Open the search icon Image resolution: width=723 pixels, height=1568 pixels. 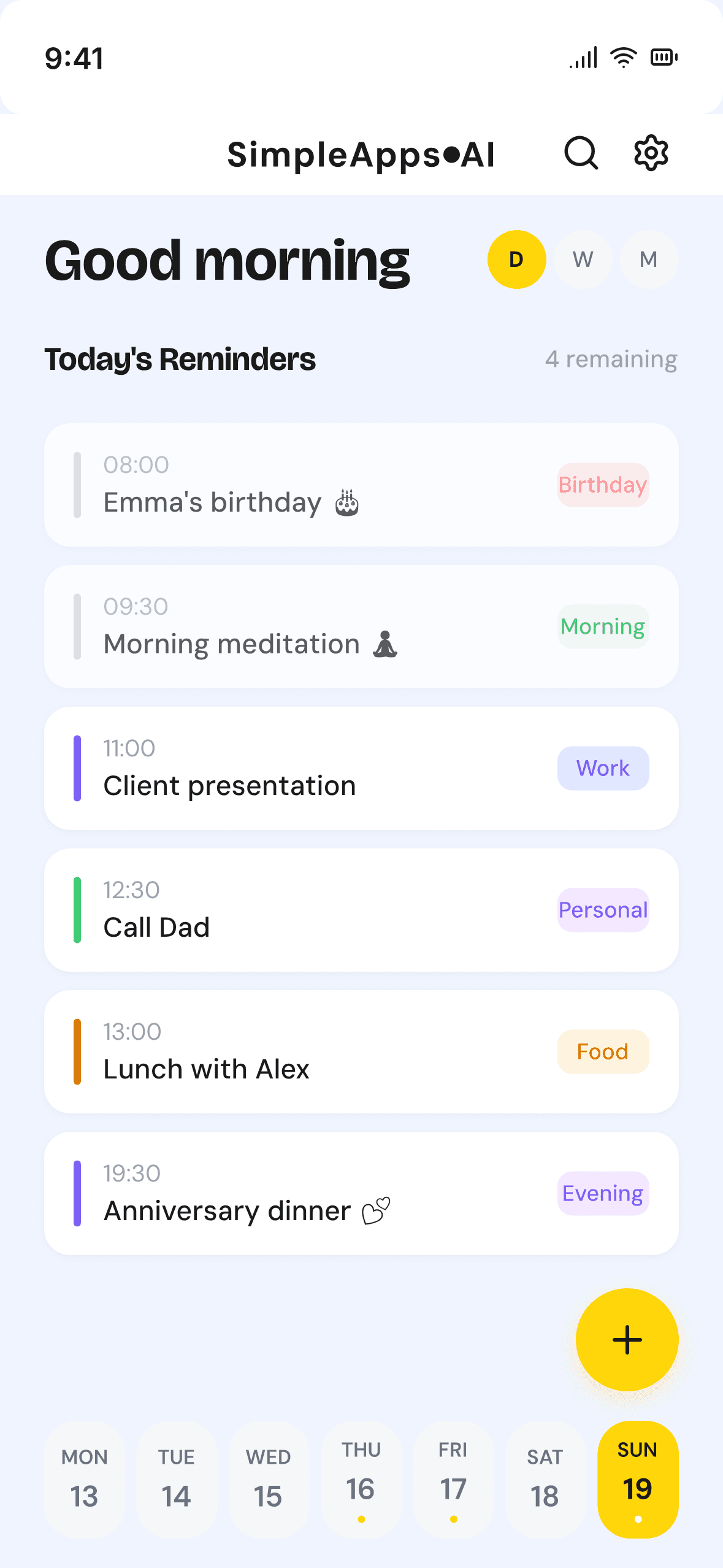tap(580, 153)
